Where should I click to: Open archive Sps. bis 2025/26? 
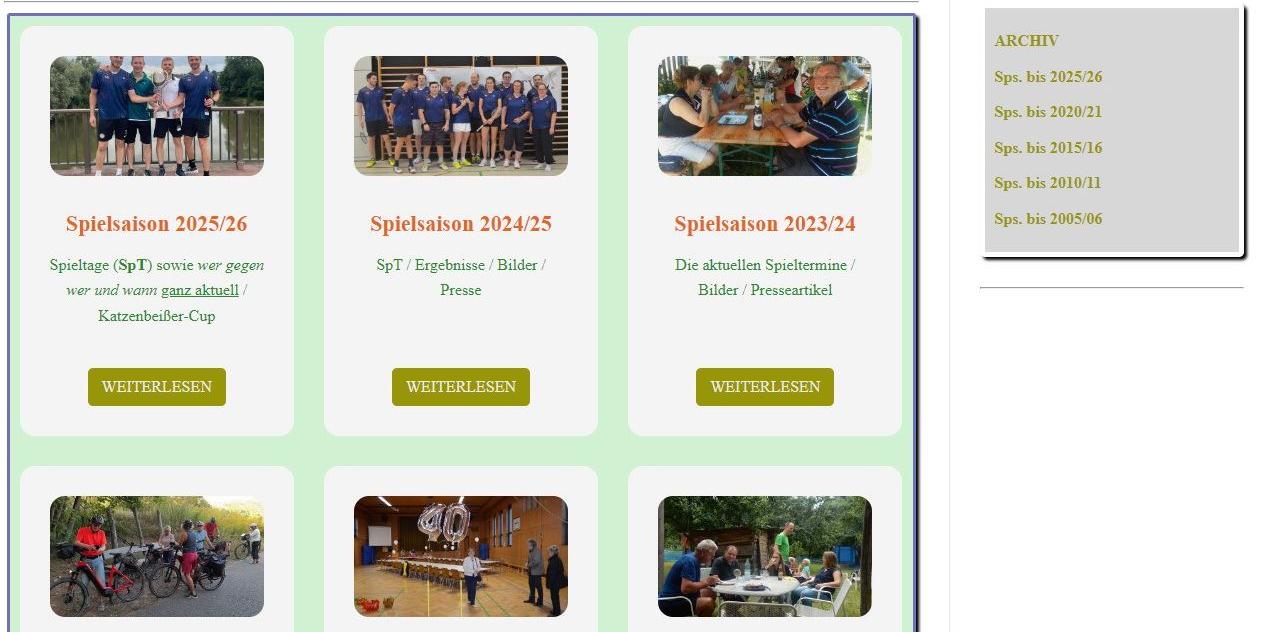pyautogui.click(x=1048, y=77)
